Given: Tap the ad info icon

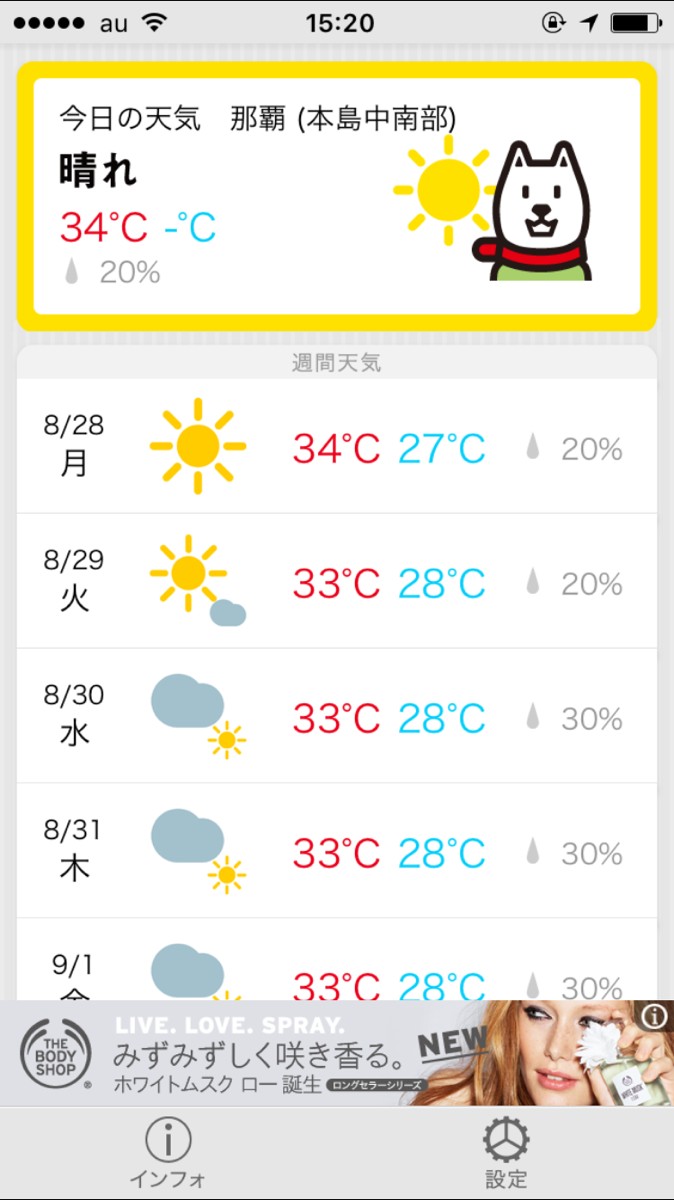Looking at the screenshot, I should pos(655,1017).
